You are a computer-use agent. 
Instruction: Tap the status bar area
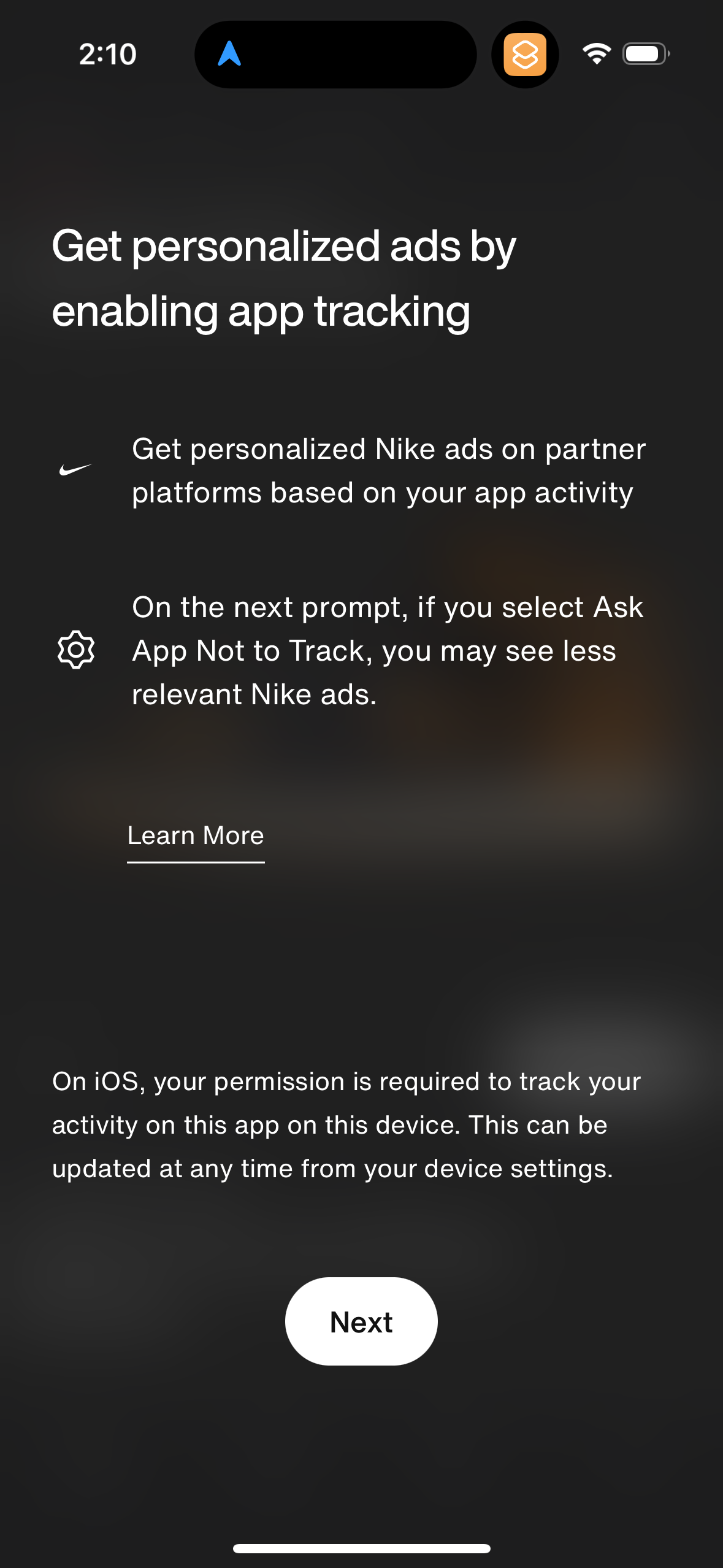pyautogui.click(x=361, y=55)
